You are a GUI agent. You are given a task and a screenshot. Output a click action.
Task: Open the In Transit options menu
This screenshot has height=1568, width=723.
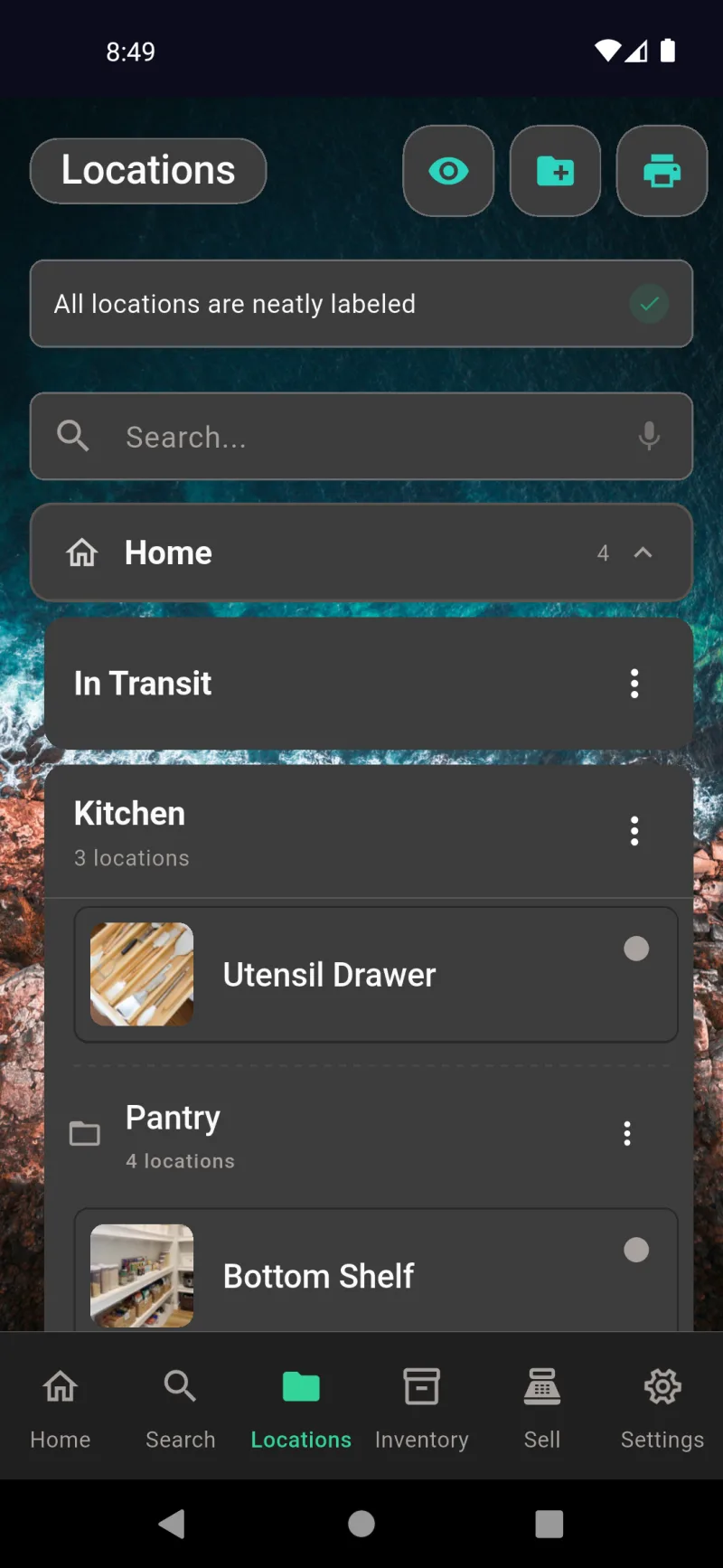pos(634,683)
